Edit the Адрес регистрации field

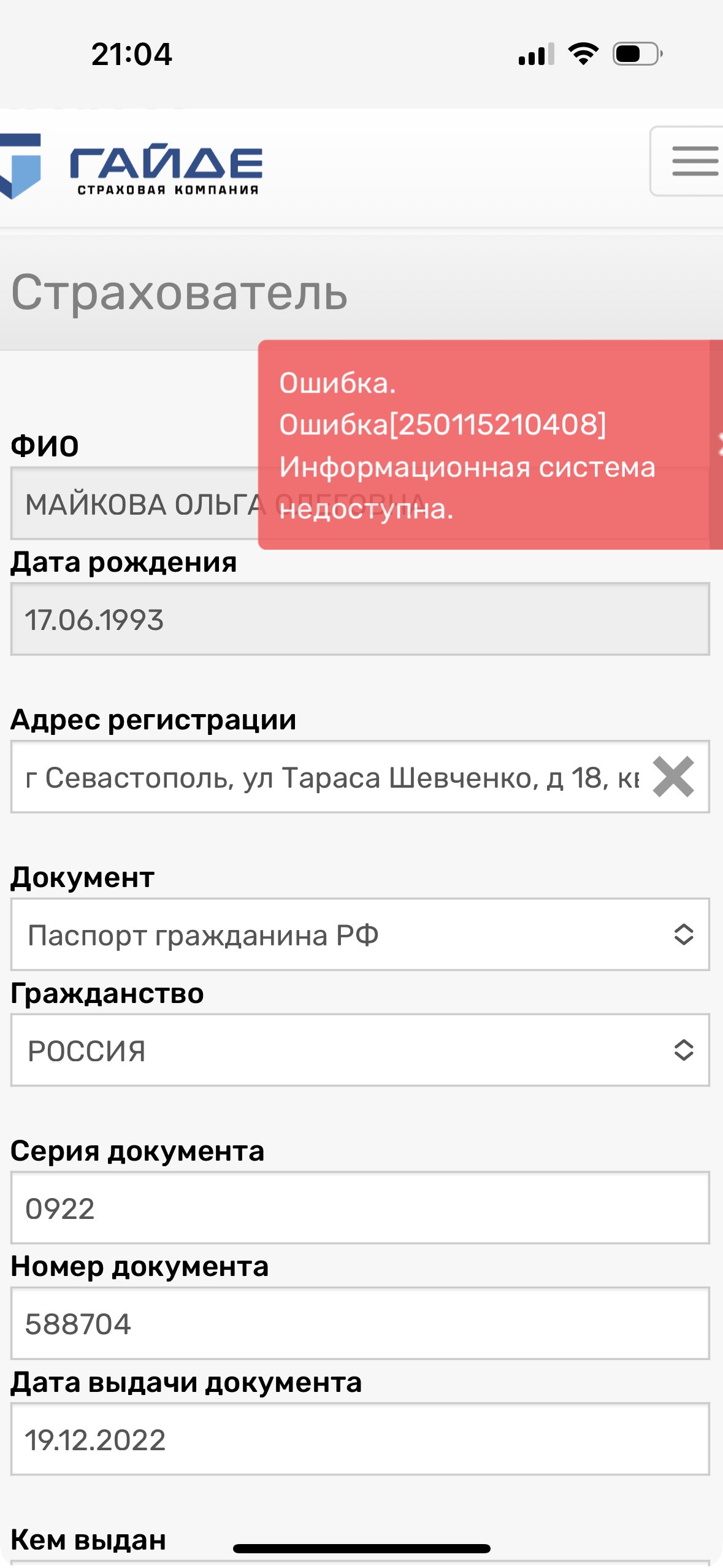coord(331,777)
